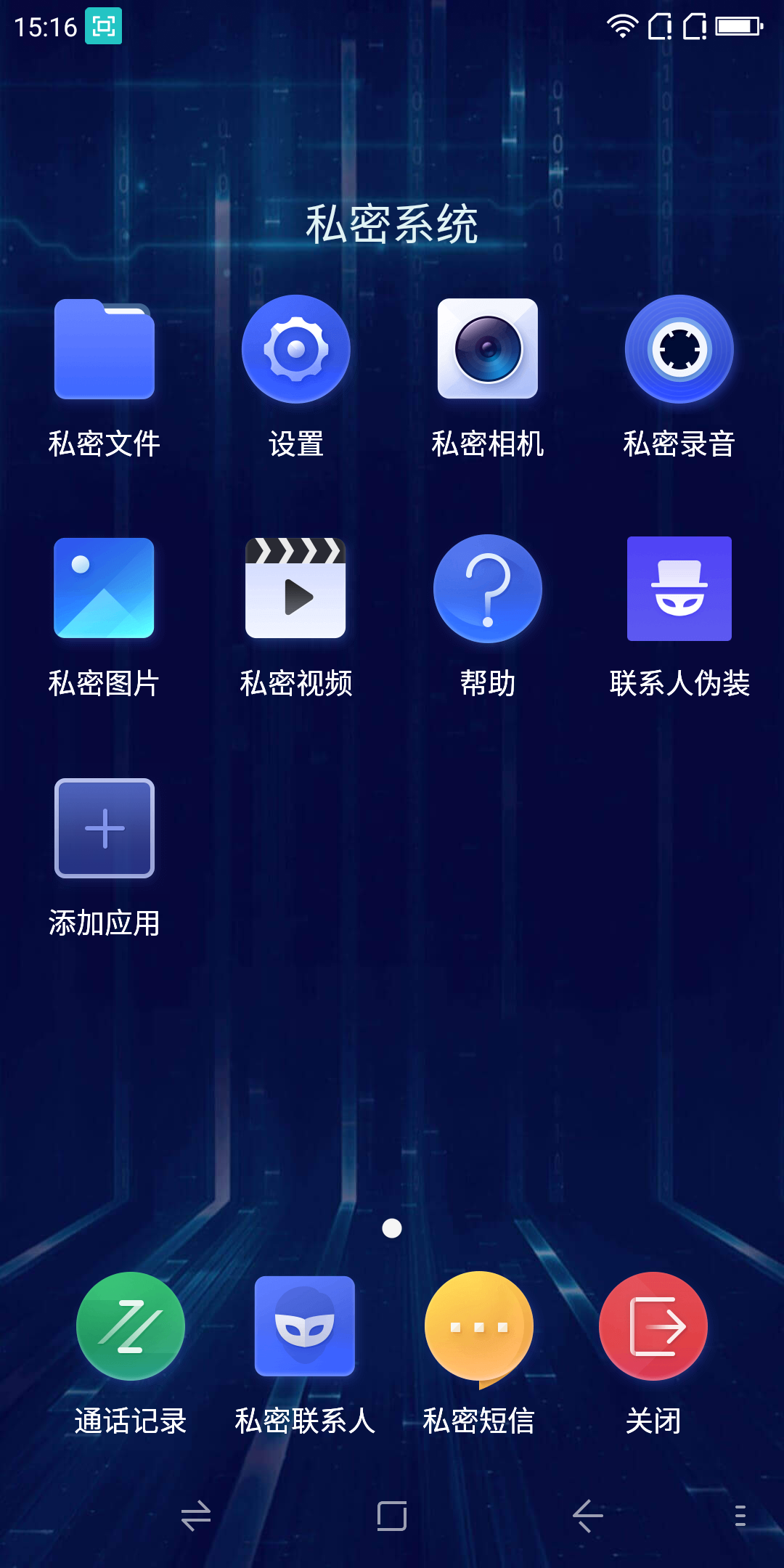Open 联系人伪装 contact disguise
Viewport: 784px width, 1568px height.
tap(679, 589)
